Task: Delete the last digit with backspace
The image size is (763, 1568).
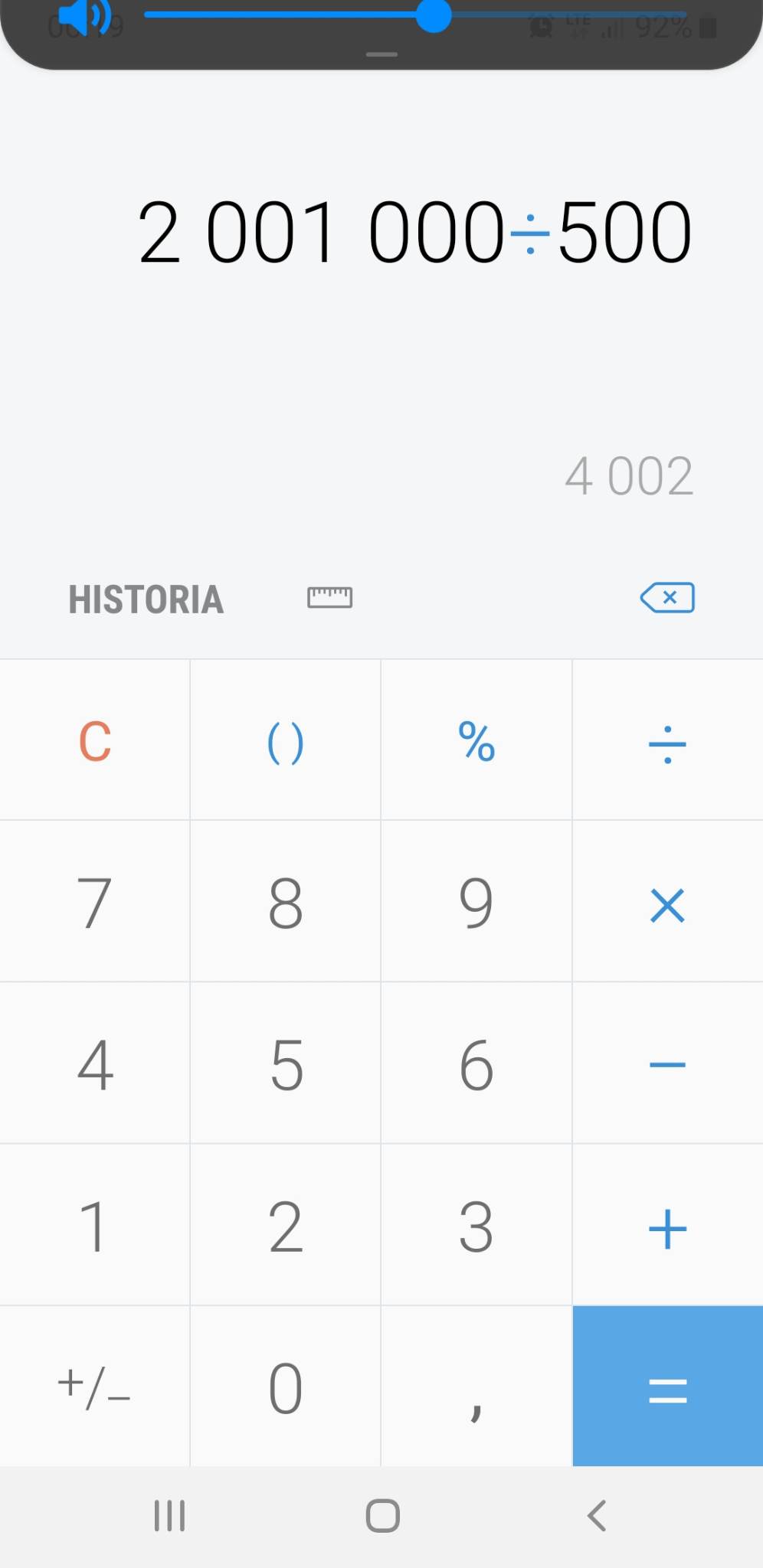Action: tap(667, 598)
